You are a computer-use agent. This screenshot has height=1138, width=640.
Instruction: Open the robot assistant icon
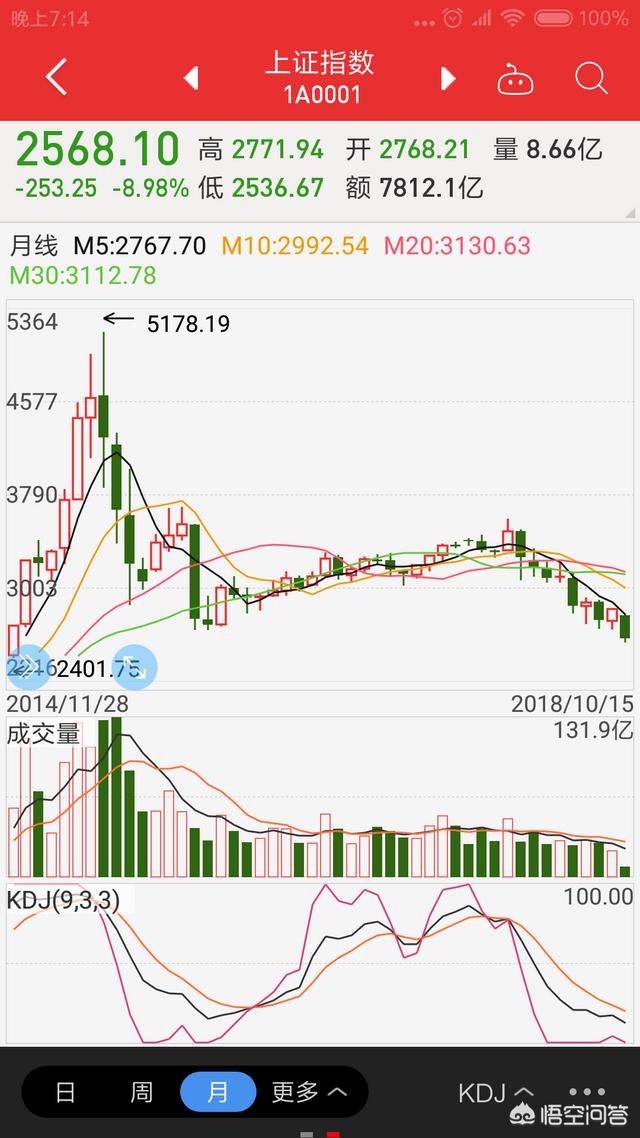(x=515, y=78)
